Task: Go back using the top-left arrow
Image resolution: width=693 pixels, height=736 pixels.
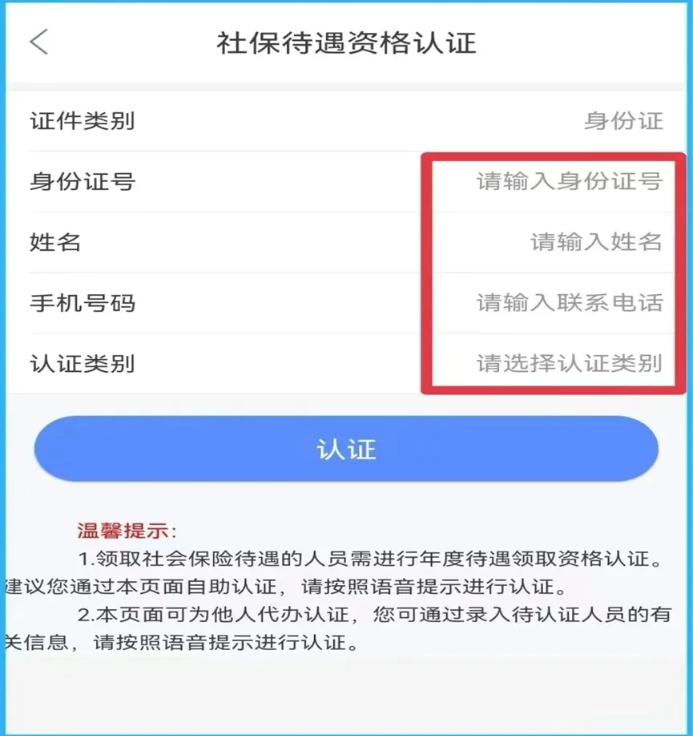Action: (x=39, y=42)
